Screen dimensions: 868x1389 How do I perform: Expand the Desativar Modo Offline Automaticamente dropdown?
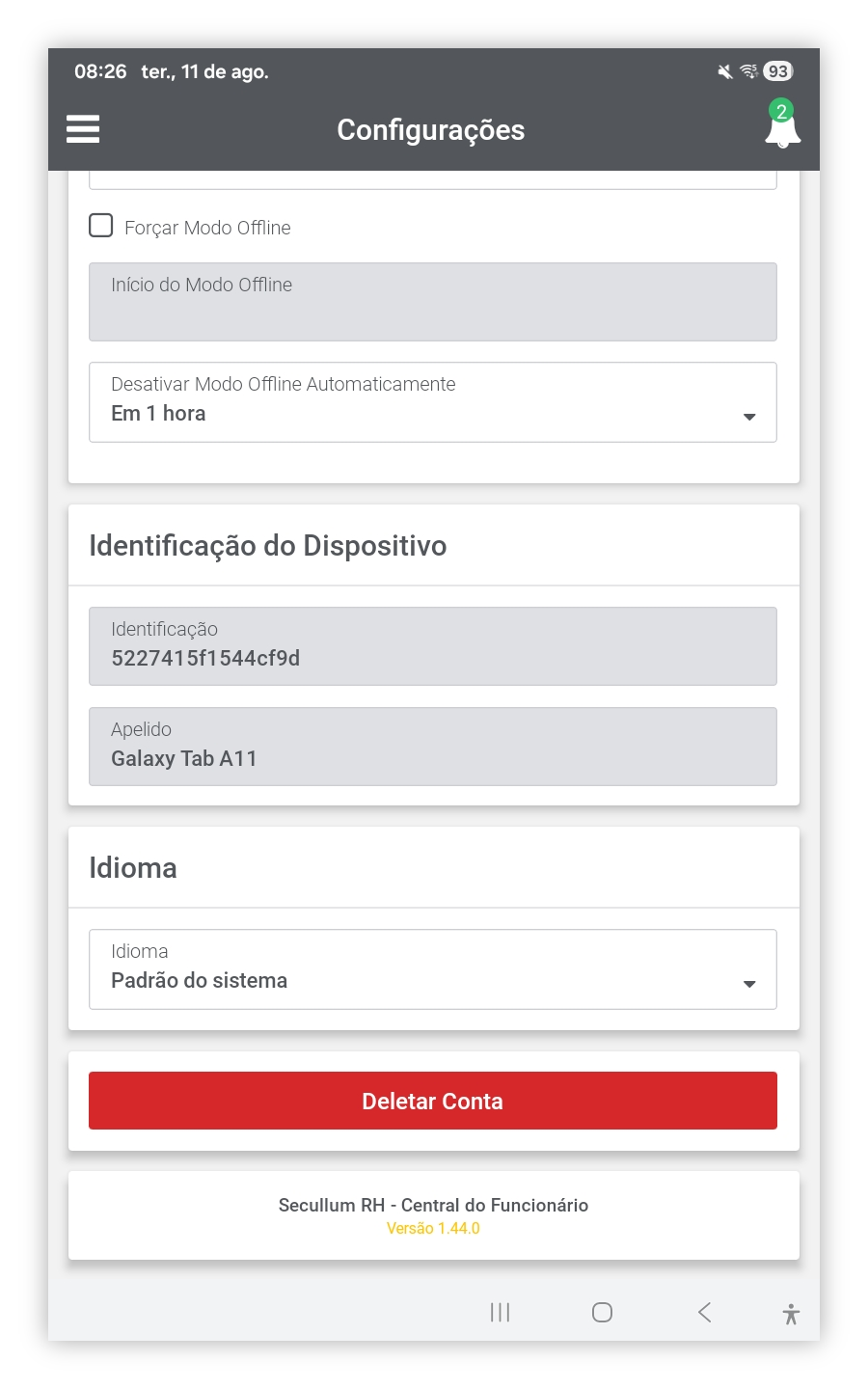[433, 402]
